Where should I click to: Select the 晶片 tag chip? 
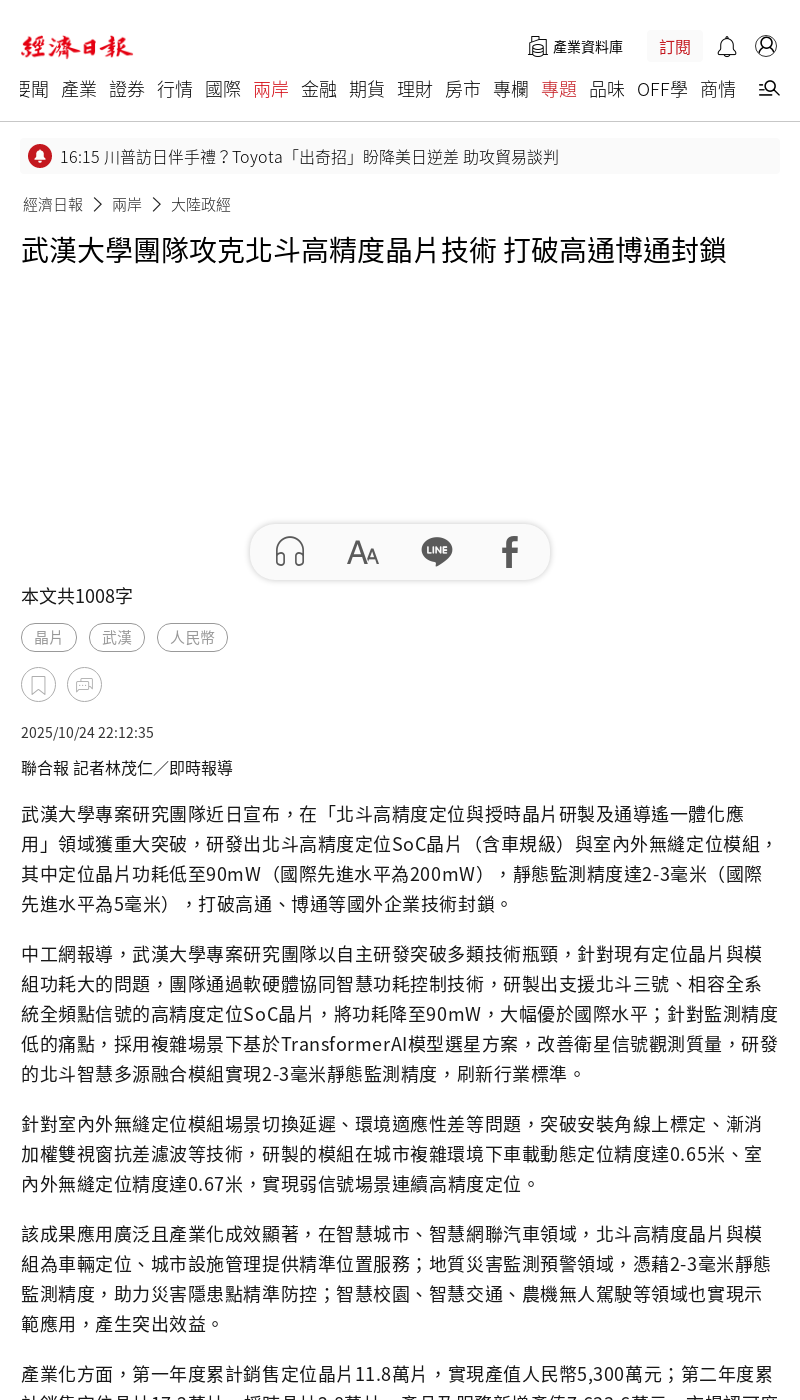tap(49, 638)
